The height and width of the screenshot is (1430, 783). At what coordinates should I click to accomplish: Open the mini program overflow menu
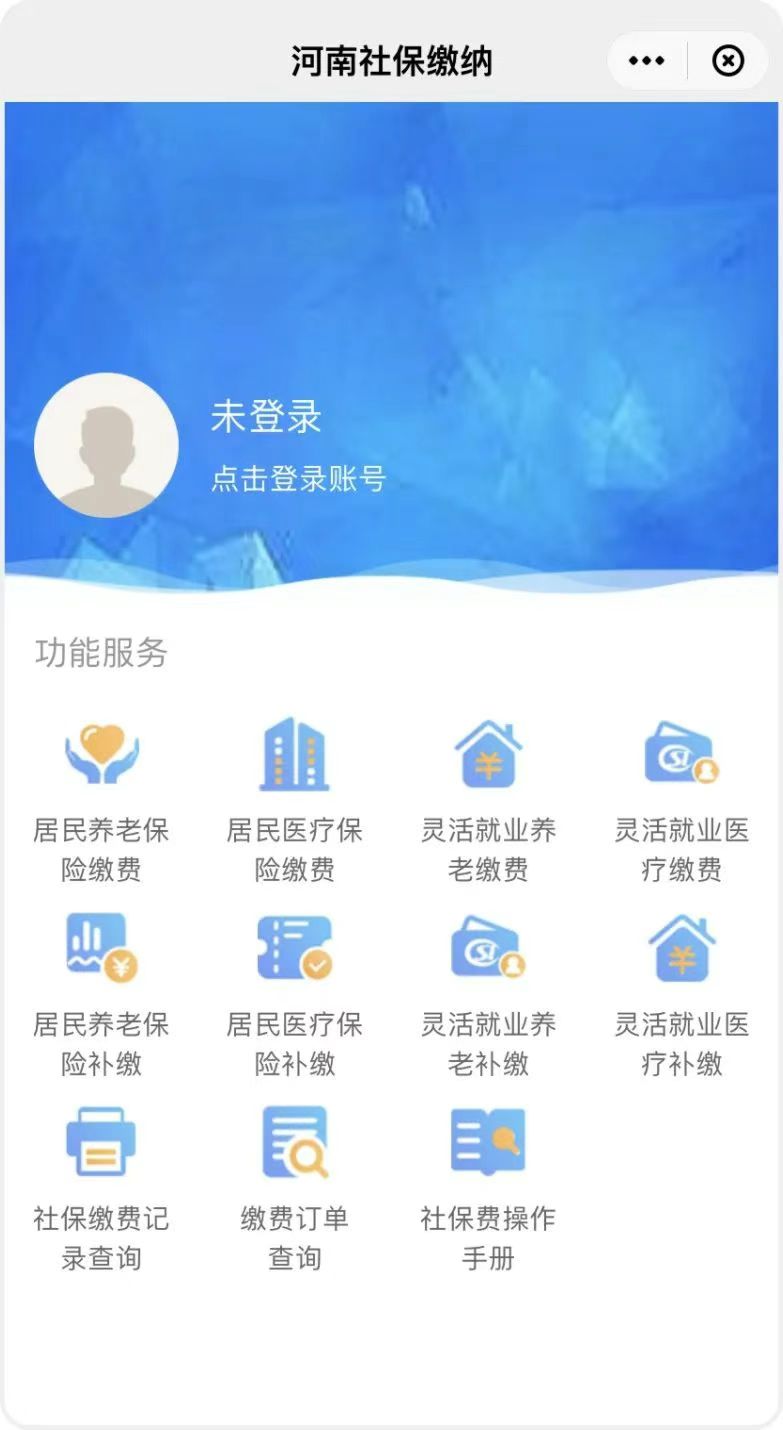(646, 61)
